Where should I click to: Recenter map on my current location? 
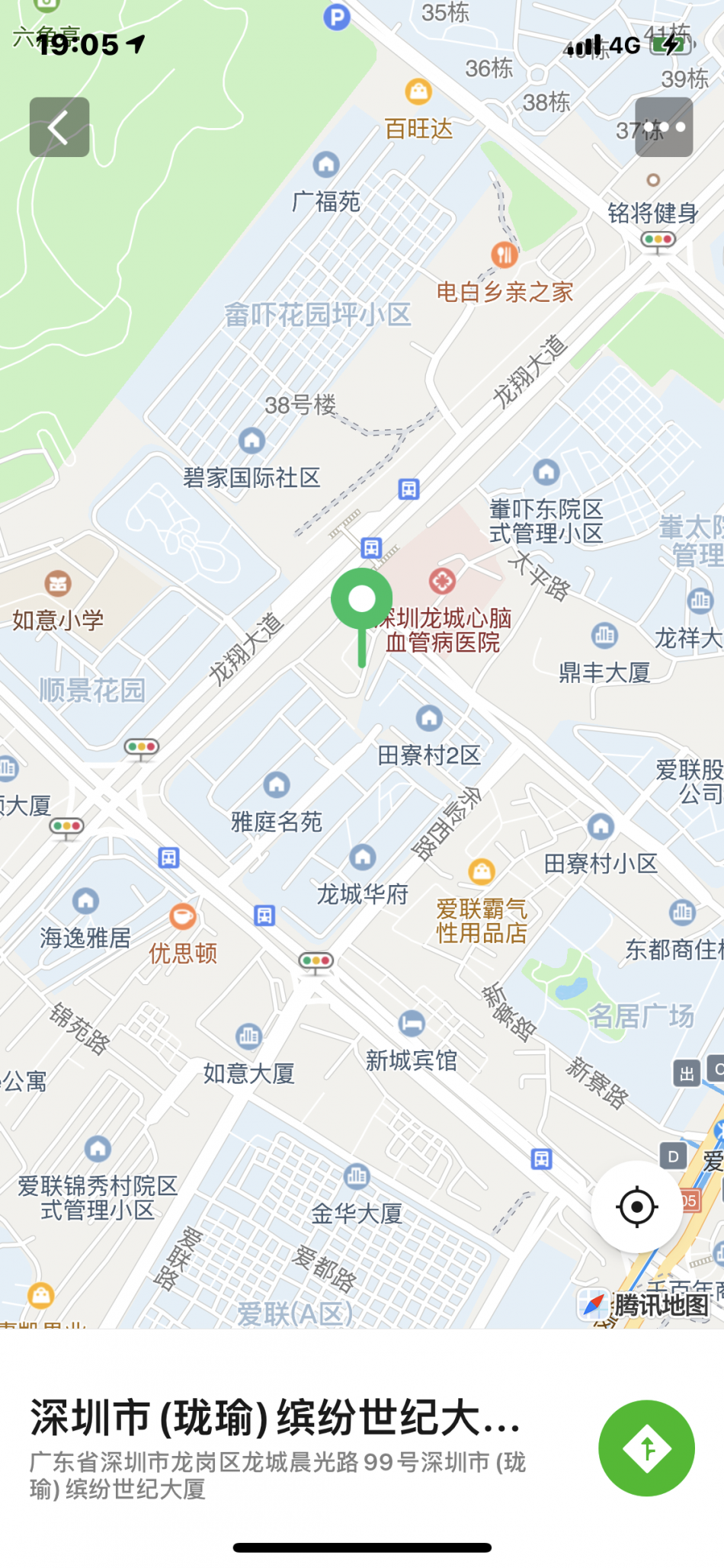pos(636,1207)
